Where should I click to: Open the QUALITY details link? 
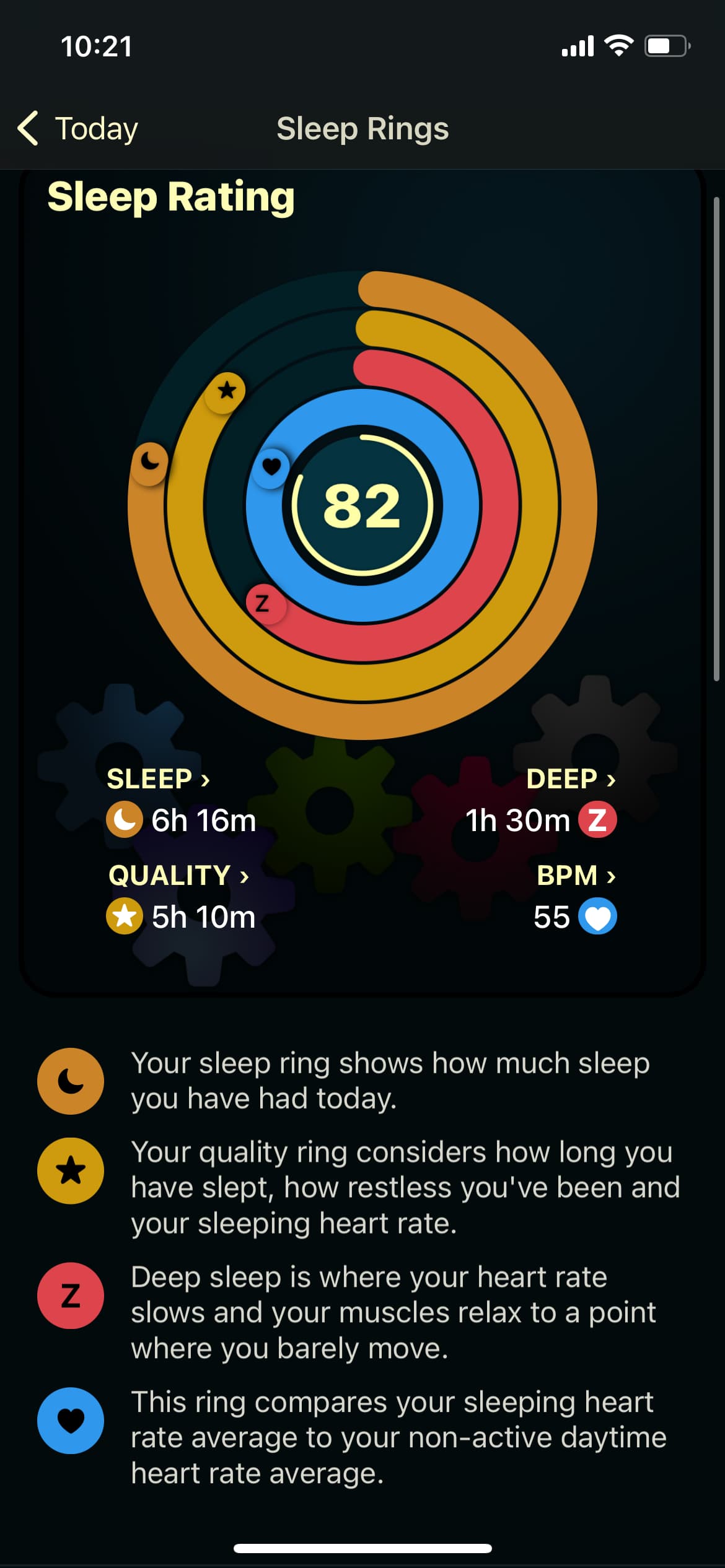tap(178, 876)
